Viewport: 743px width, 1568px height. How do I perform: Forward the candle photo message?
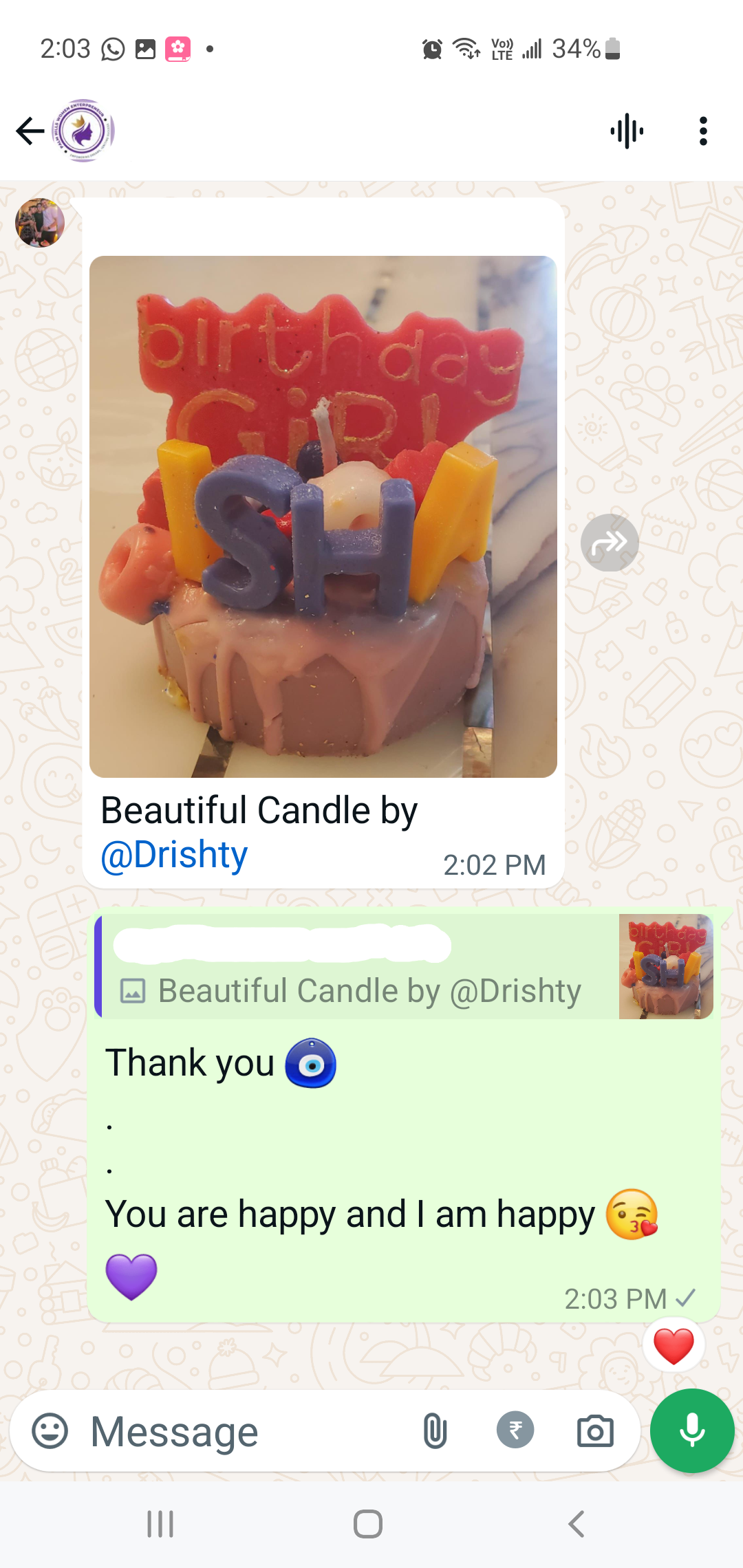point(610,543)
